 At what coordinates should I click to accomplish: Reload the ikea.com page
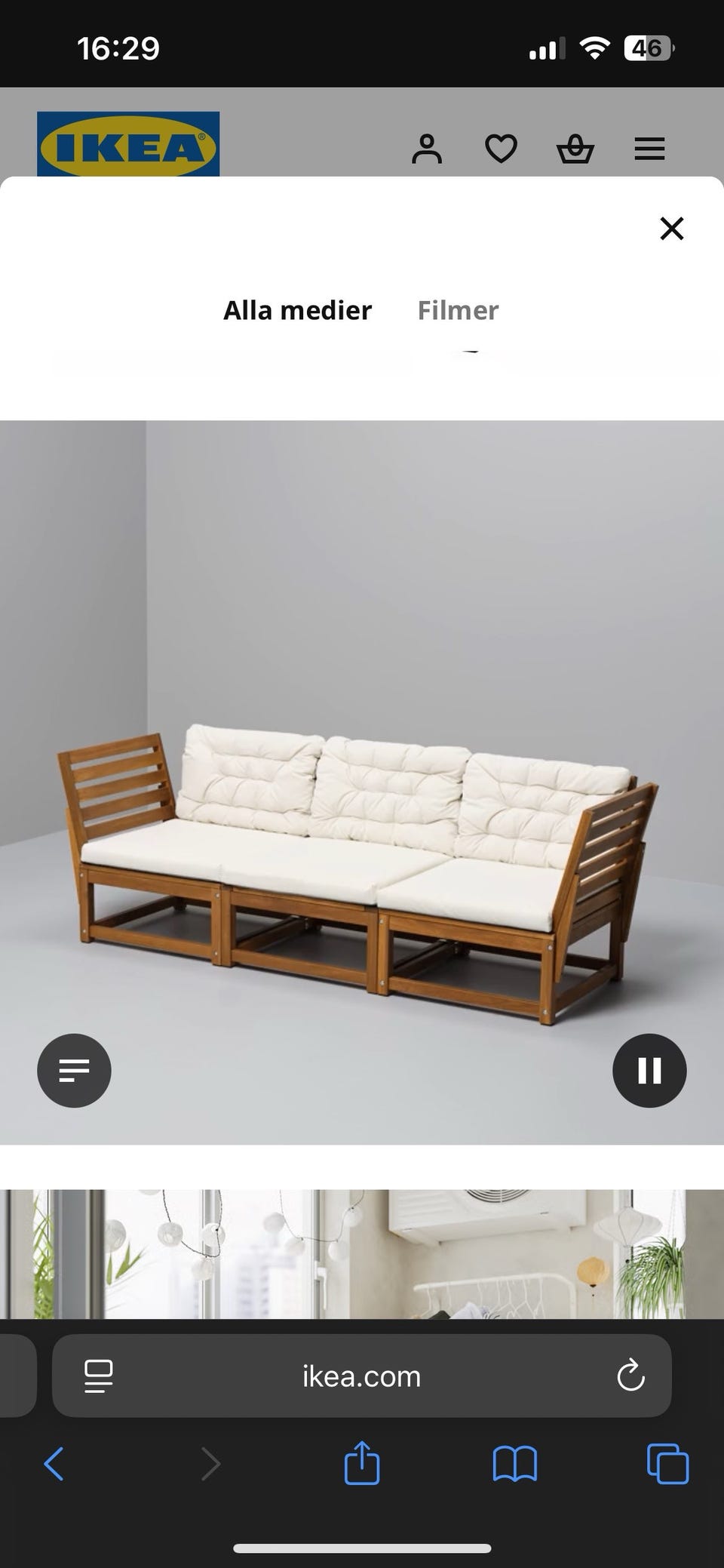click(x=630, y=1376)
